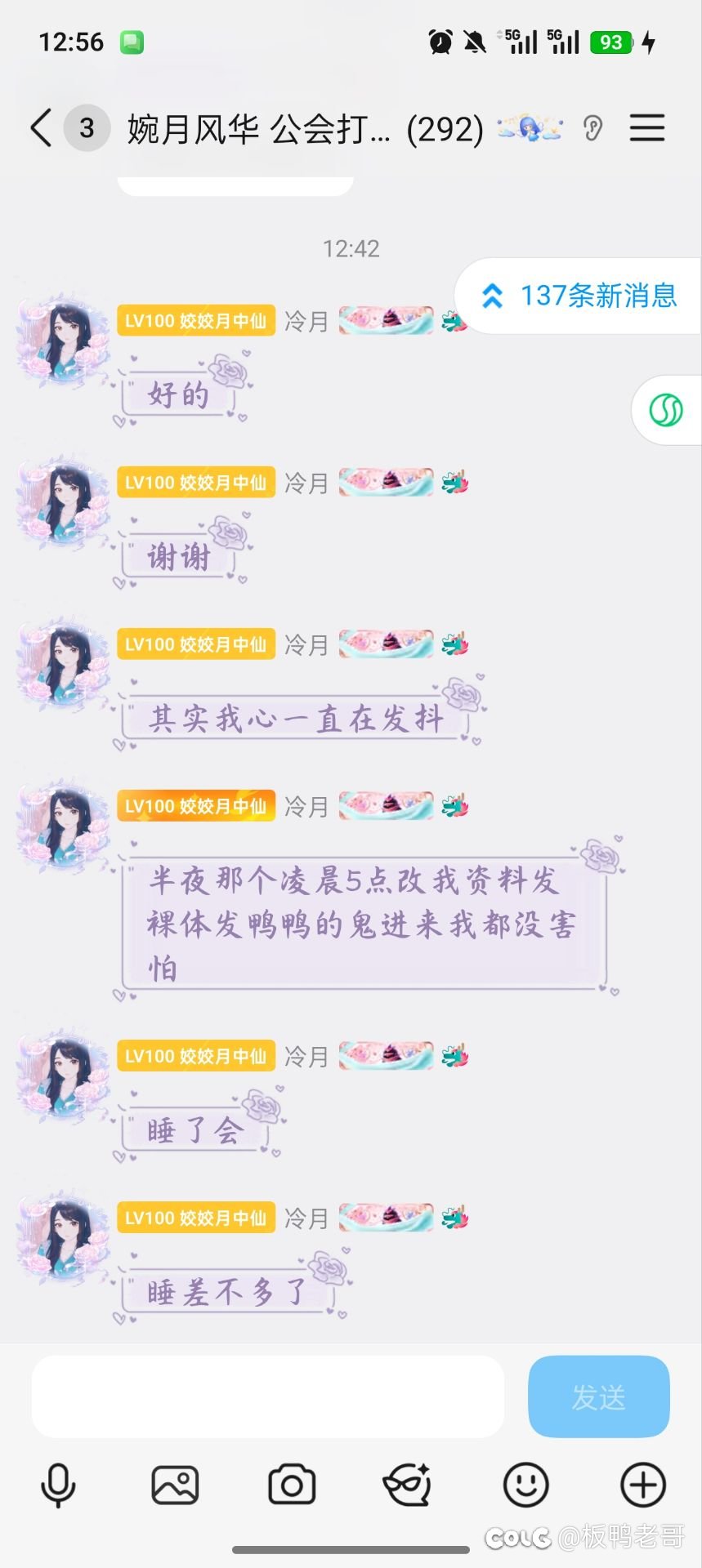702x1568 pixels.
Task: View 冷月's avatar beside the 好的 message
Action: 63,341
